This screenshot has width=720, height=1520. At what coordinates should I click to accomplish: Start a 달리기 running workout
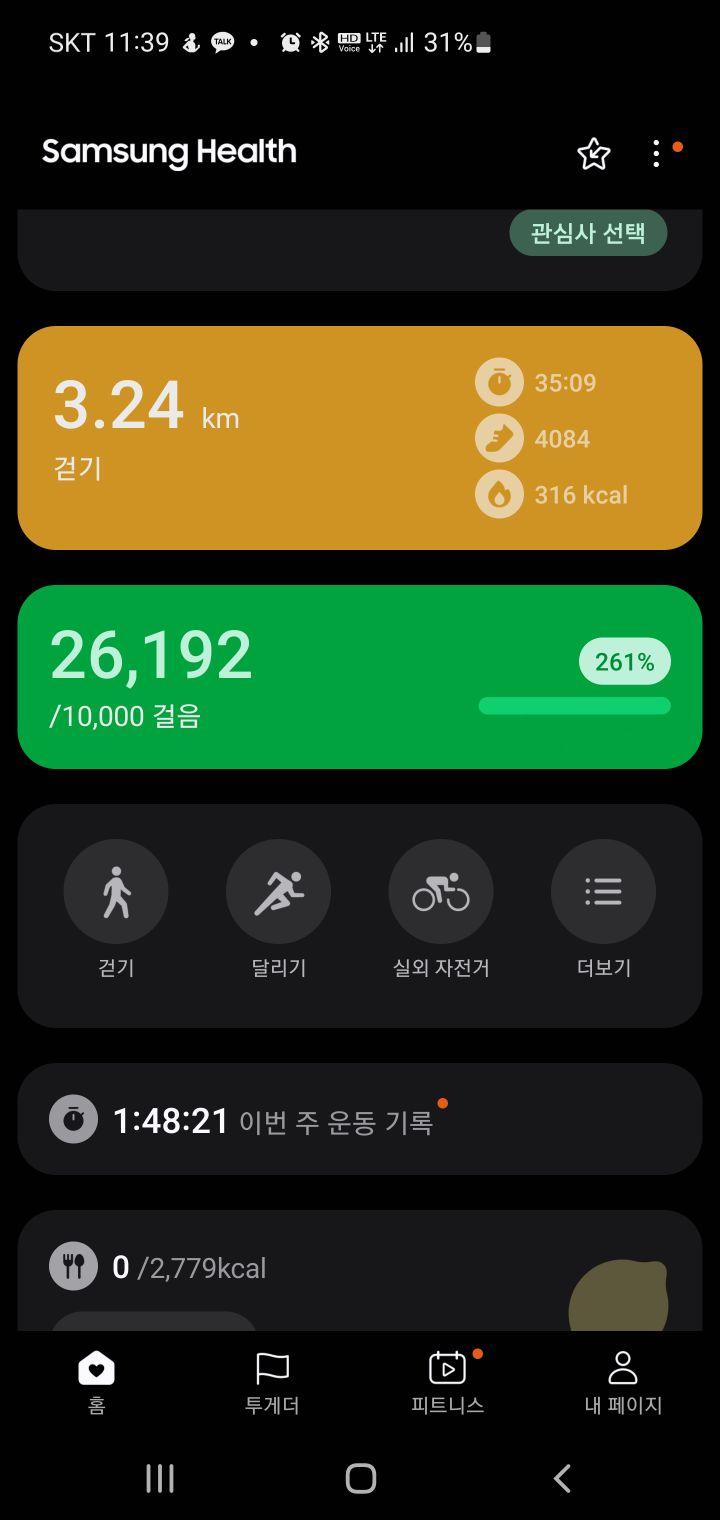point(278,891)
